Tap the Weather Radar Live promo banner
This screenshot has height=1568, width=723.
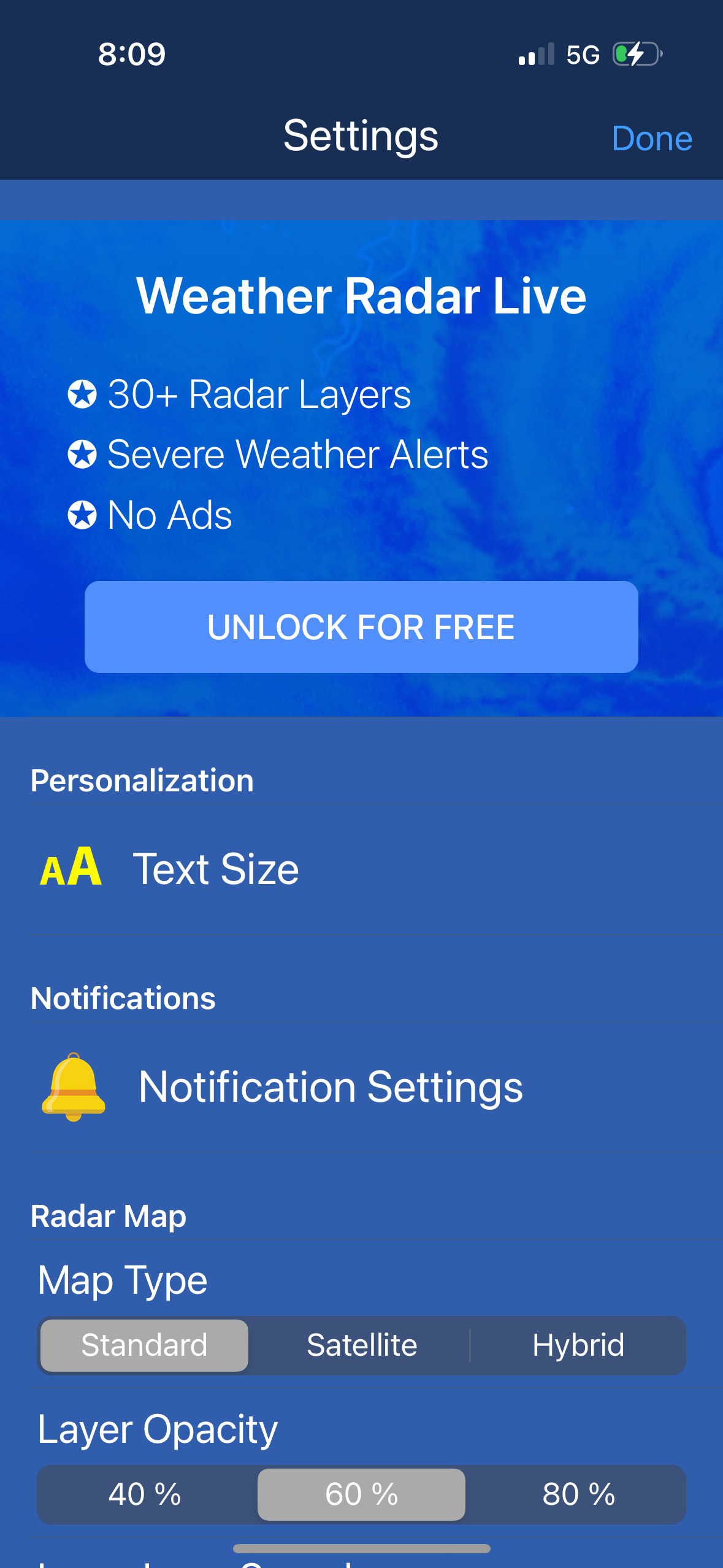(x=361, y=295)
